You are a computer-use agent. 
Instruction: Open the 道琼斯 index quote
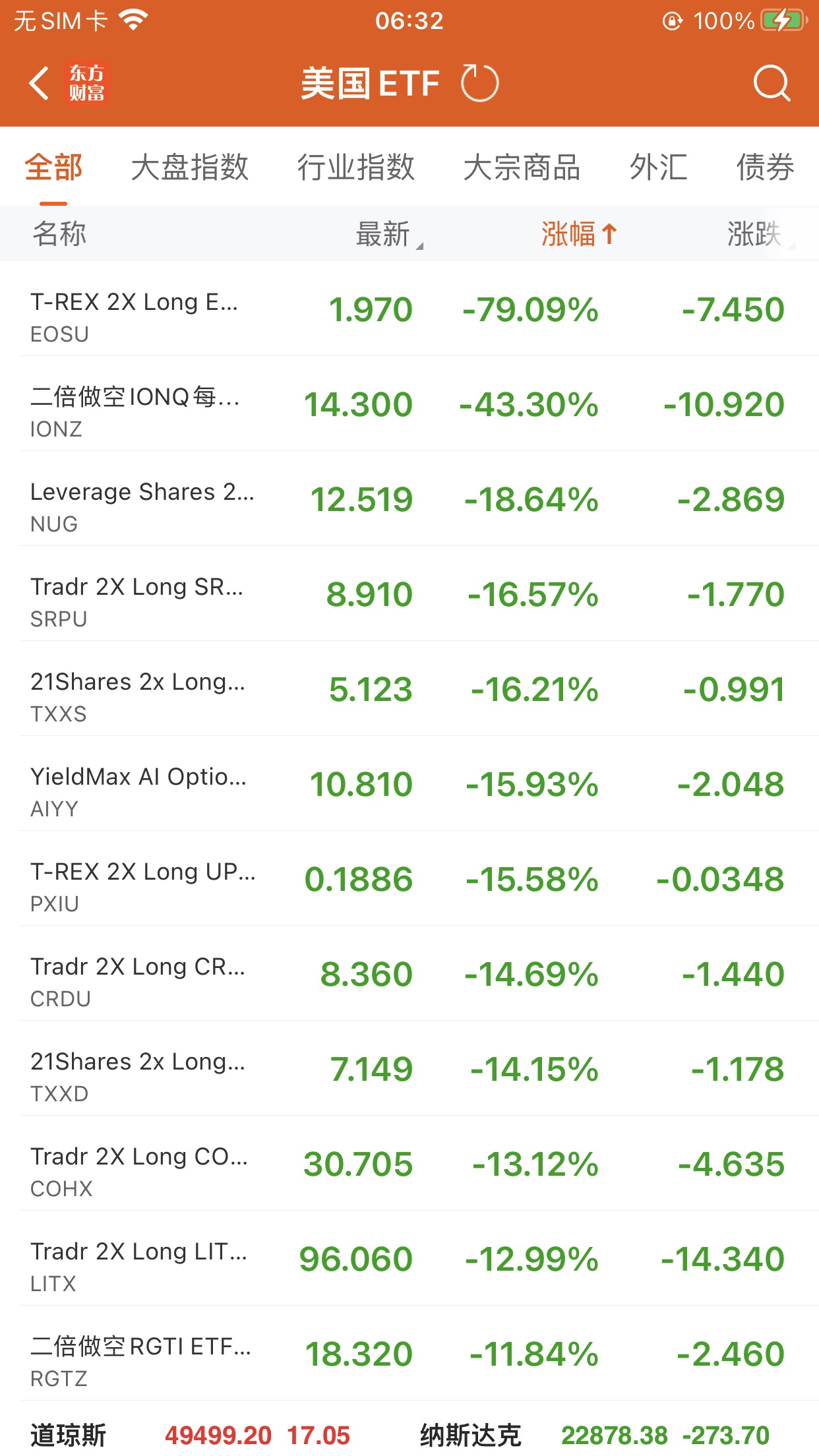click(191, 1435)
